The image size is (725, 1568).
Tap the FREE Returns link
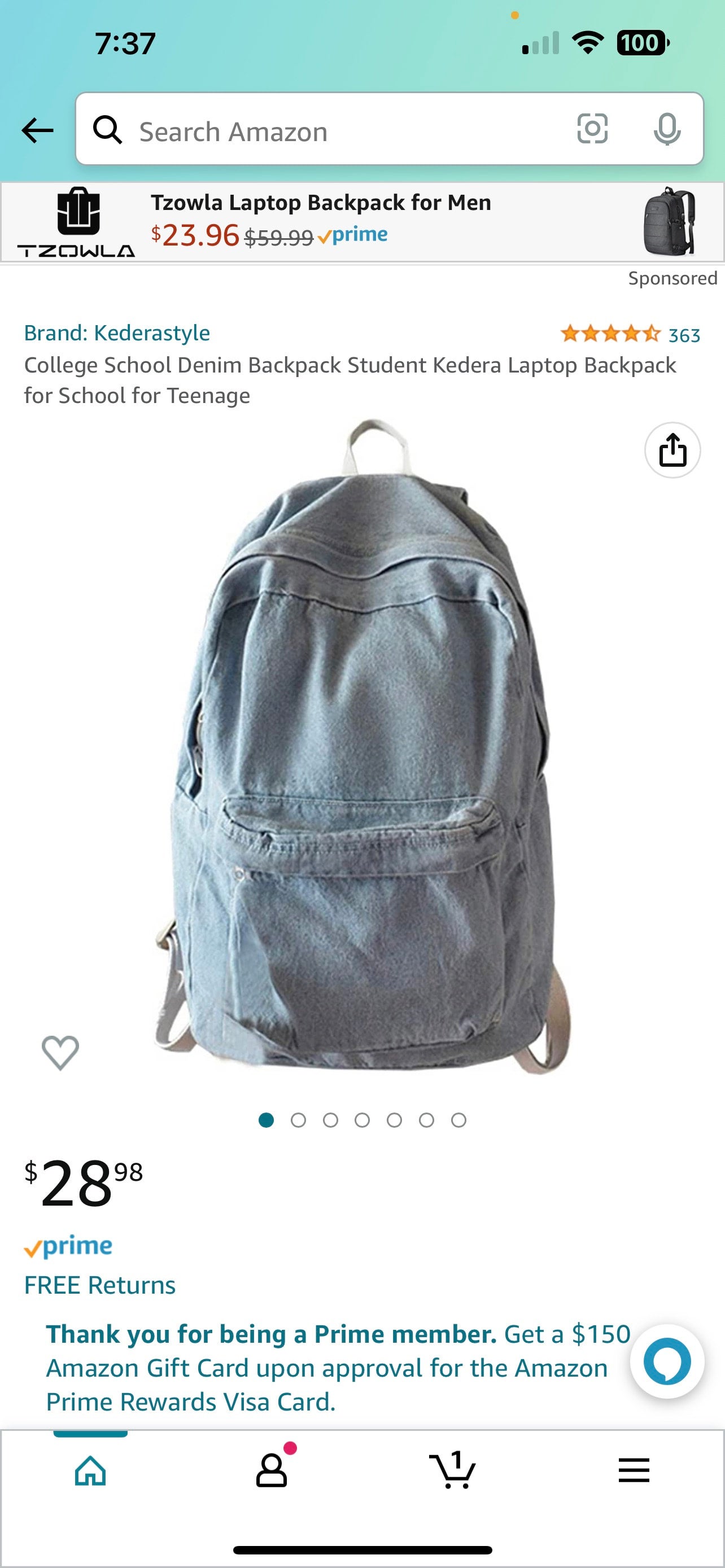pos(100,1285)
